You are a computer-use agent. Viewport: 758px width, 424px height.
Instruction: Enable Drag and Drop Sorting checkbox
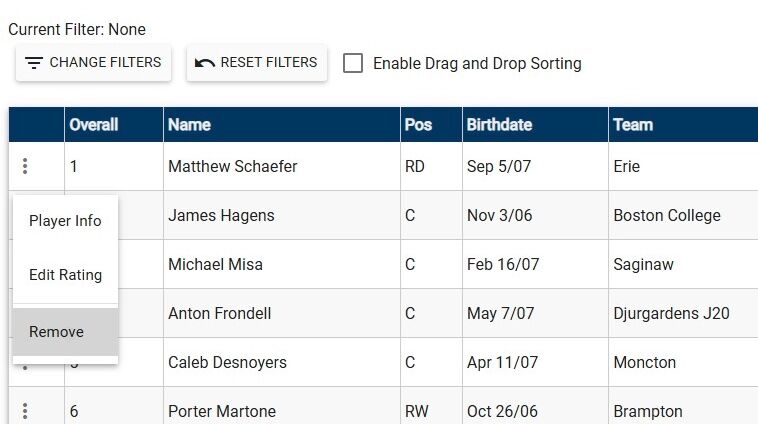click(x=353, y=63)
